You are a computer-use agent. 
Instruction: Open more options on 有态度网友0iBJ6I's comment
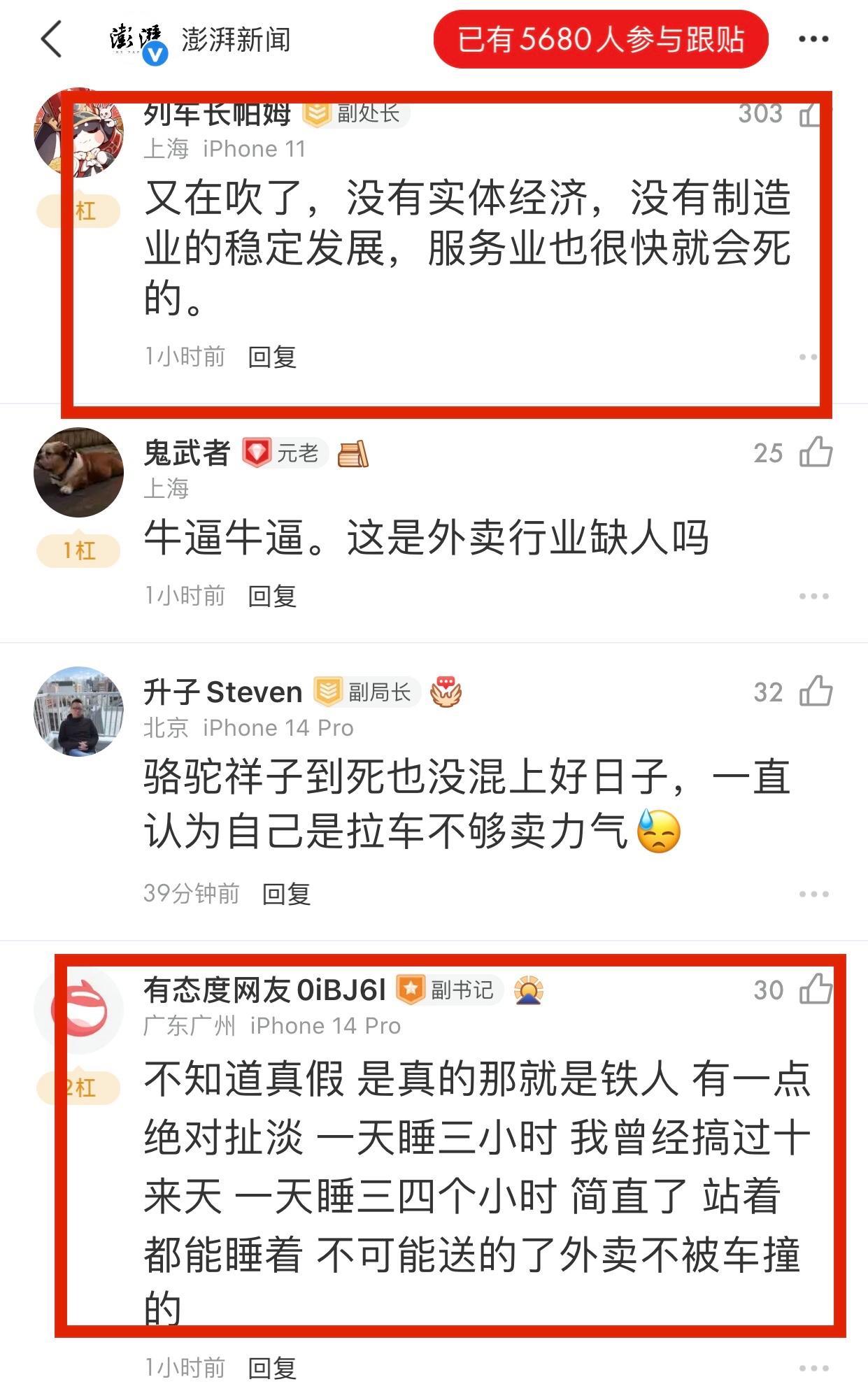pos(813,1368)
